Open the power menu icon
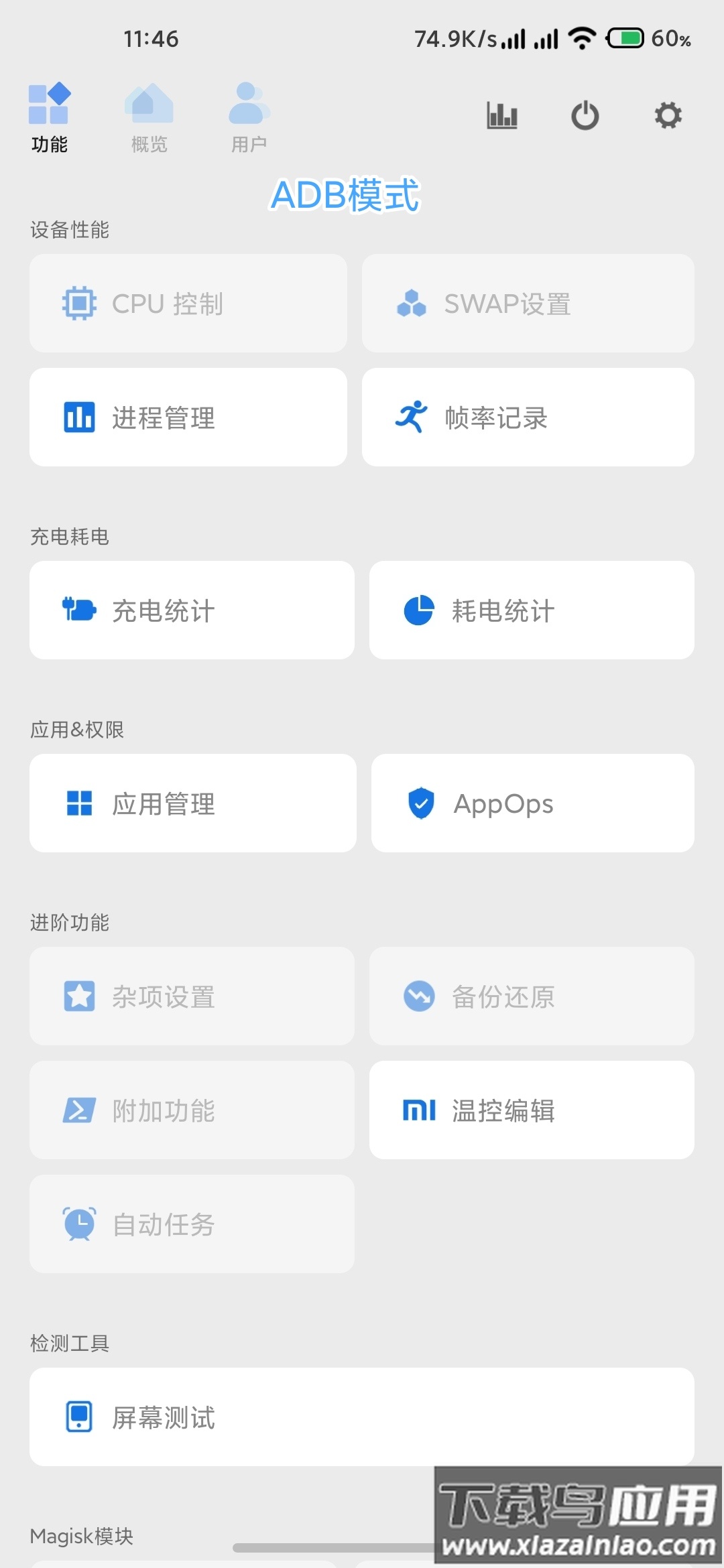Image resolution: width=724 pixels, height=1568 pixels. [585, 115]
